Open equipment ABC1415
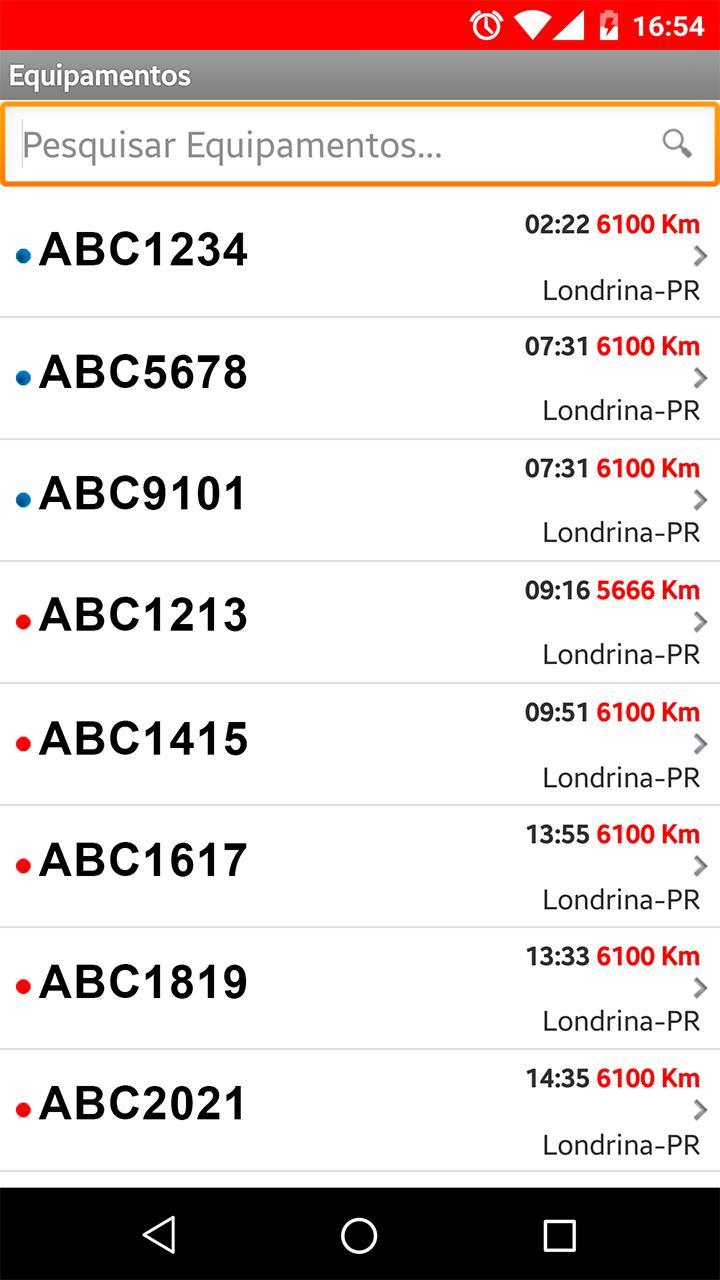The width and height of the screenshot is (720, 1280). pos(360,745)
